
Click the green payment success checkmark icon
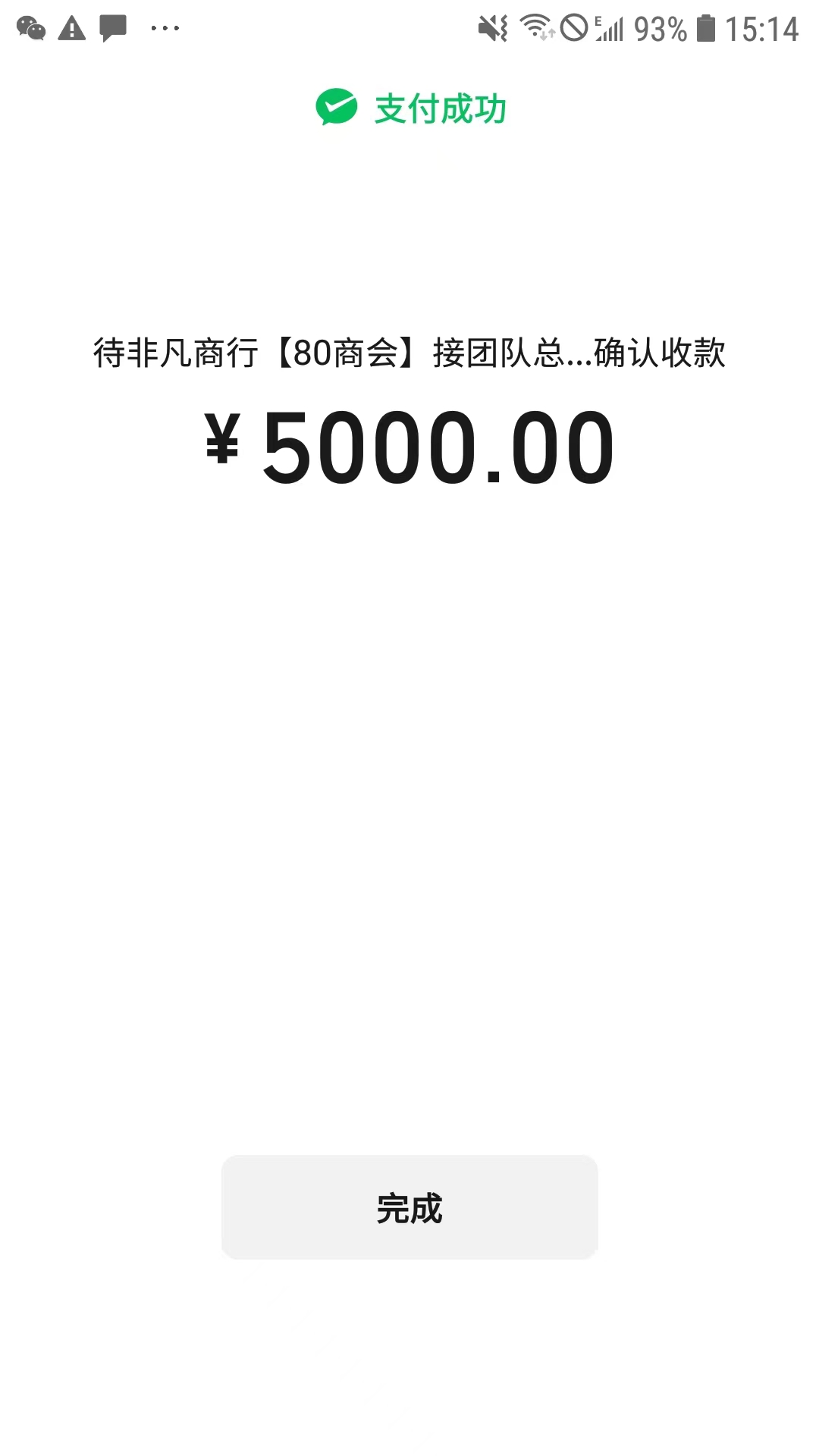click(336, 107)
